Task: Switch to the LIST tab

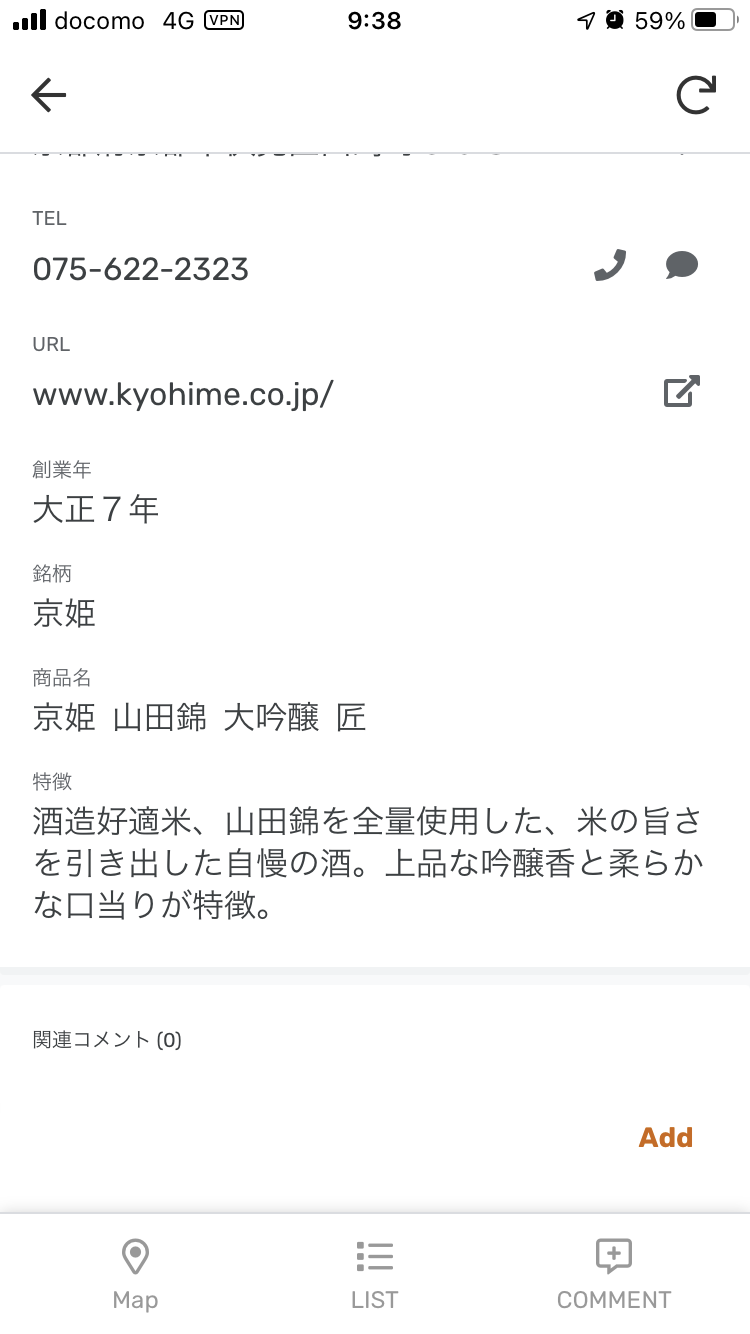Action: [x=375, y=1274]
